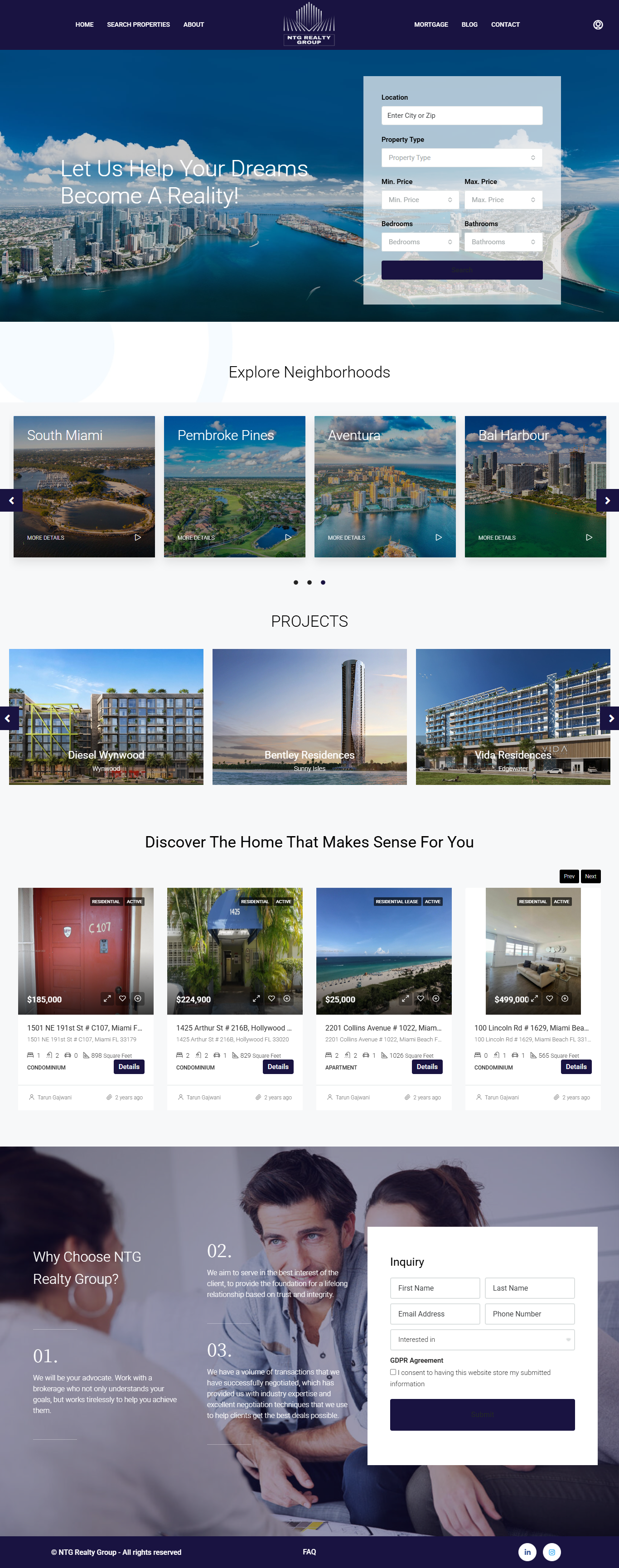Open the Mortgage page
This screenshot has width=619, height=1568.
(430, 25)
